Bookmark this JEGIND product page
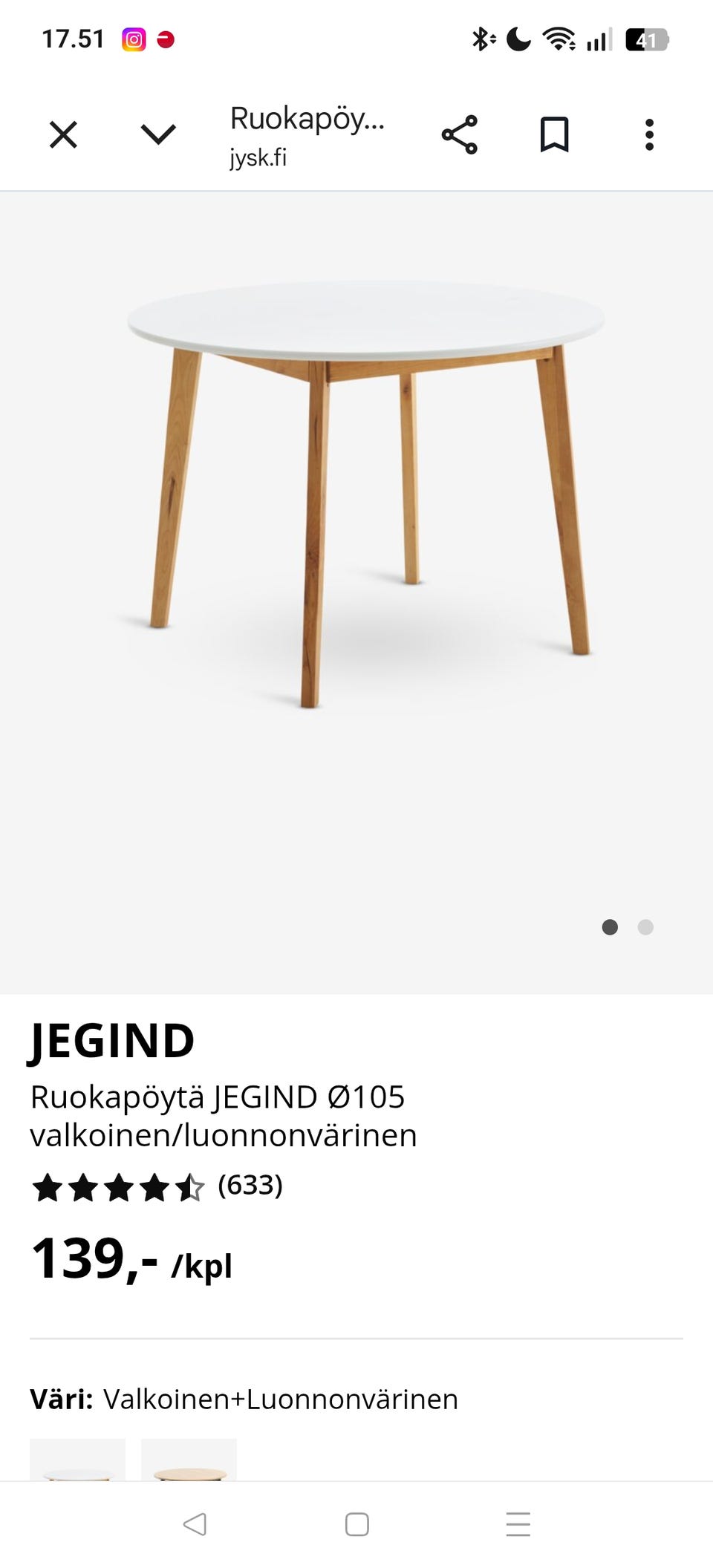This screenshot has width=713, height=1568. click(x=554, y=135)
